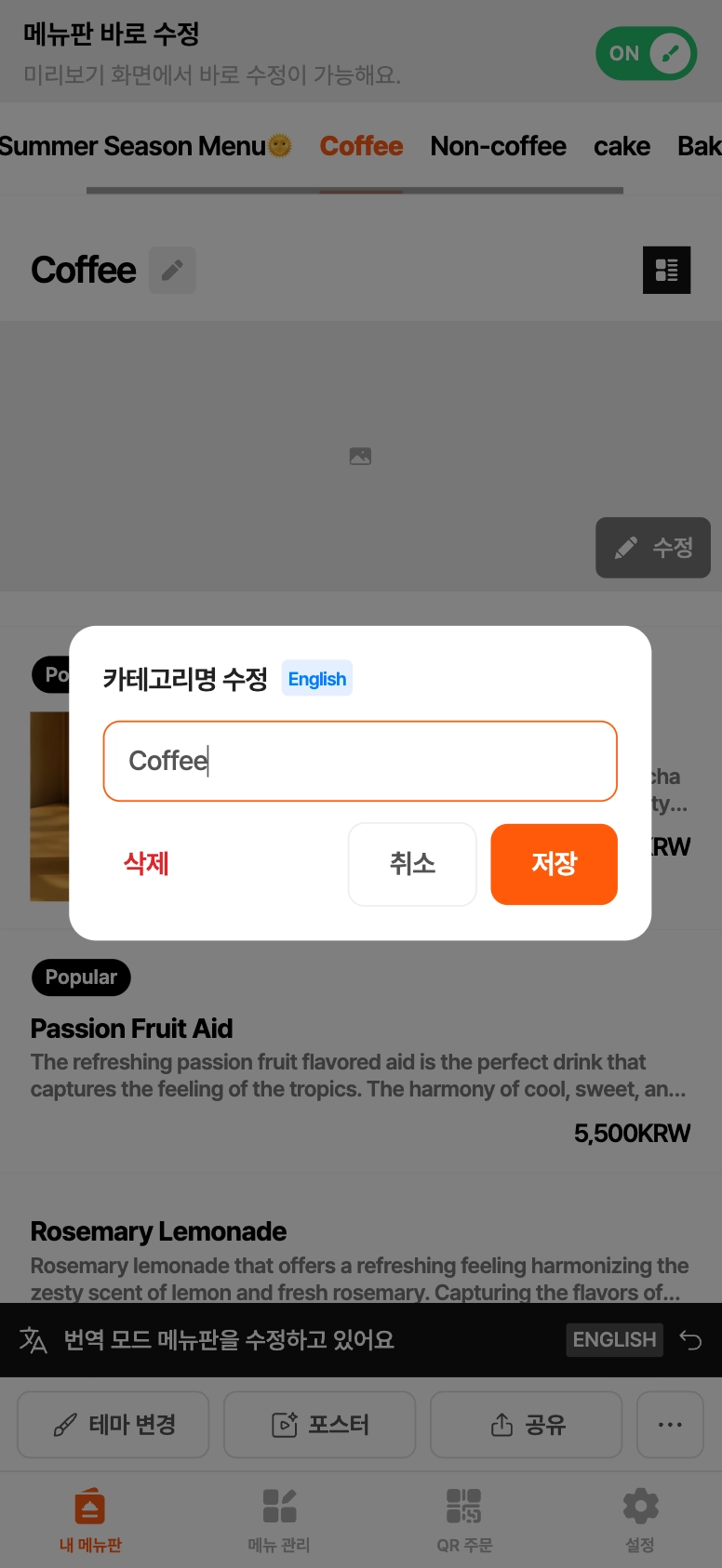Screen dimensions: 722x1568
Task: Switch to the Non-coffee tab
Action: [498, 147]
